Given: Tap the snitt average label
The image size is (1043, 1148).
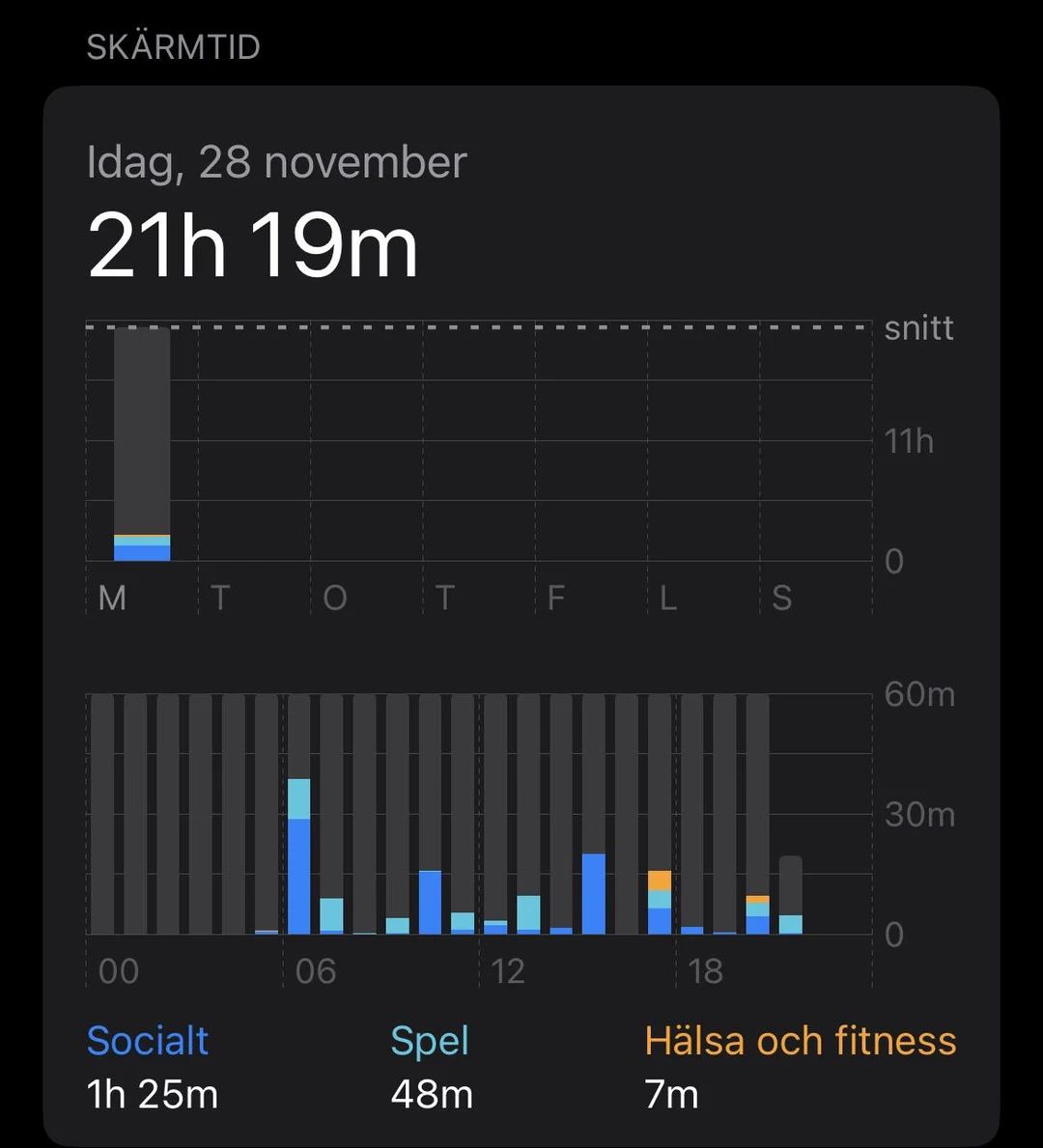Looking at the screenshot, I should (x=917, y=329).
